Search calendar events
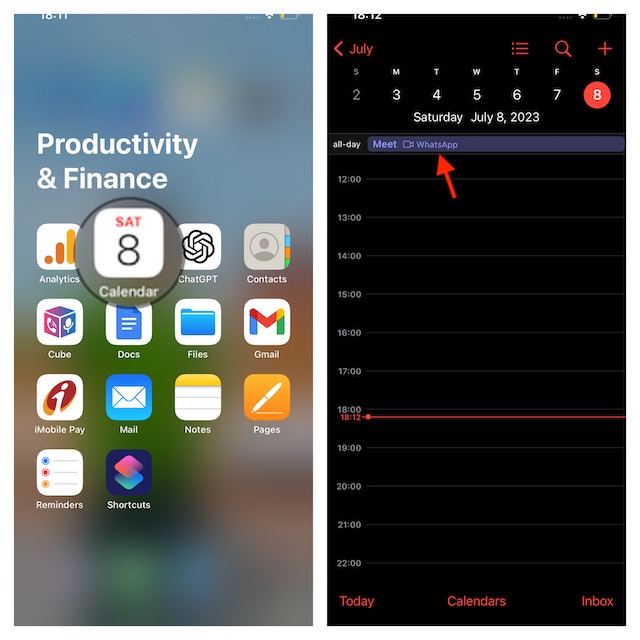This screenshot has width=640, height=640. [x=563, y=48]
